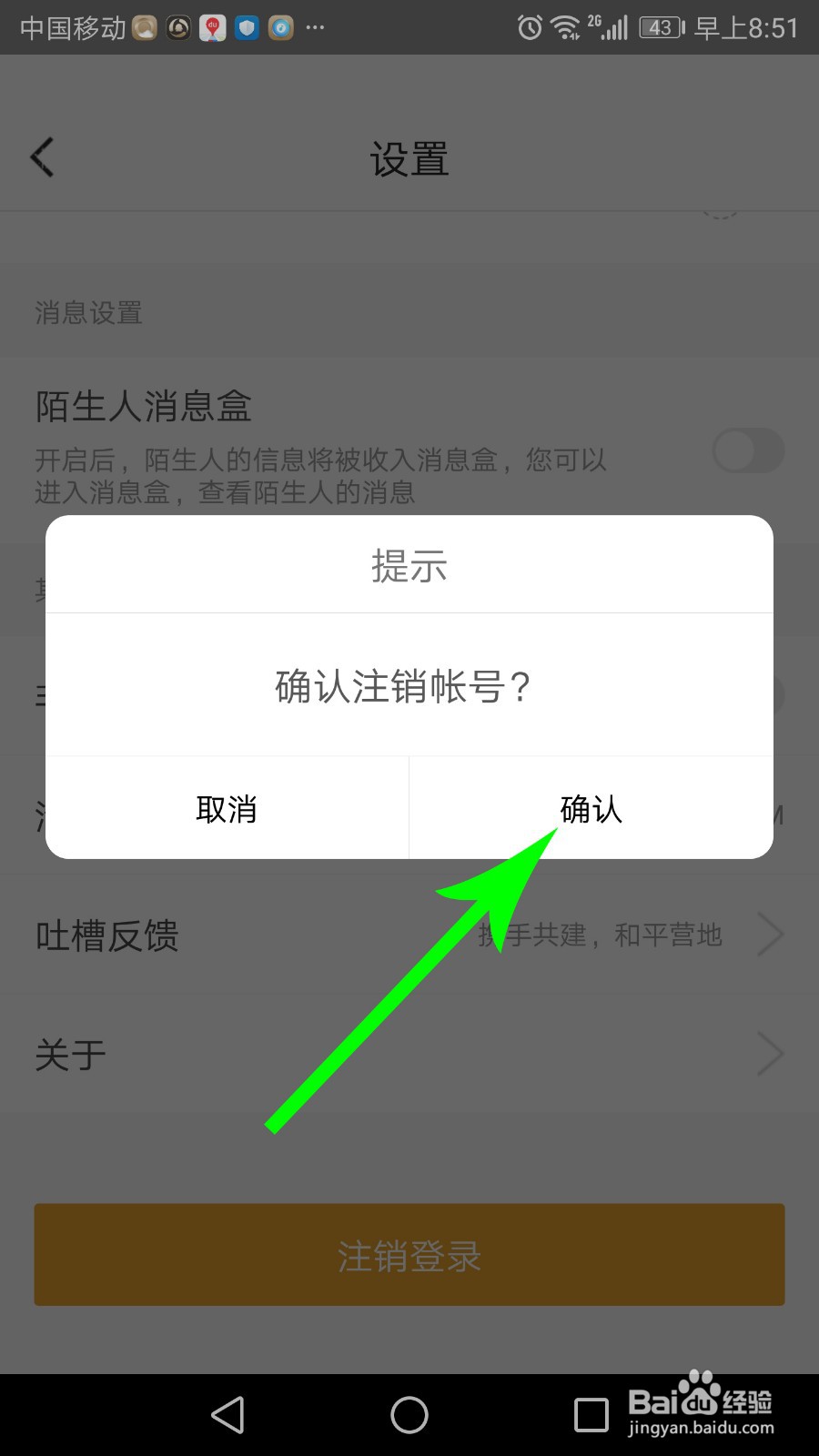819x1456 pixels.
Task: Tap the recent apps square button
Action: coord(592,1415)
